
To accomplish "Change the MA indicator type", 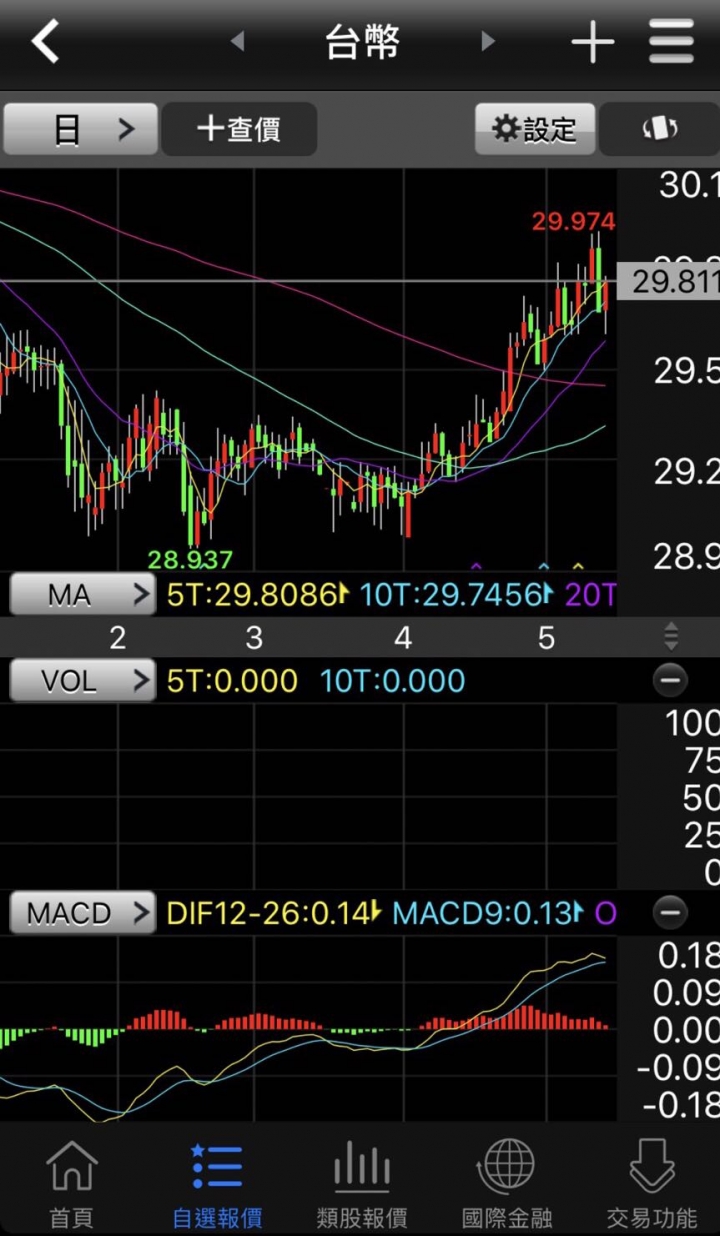I will tap(82, 595).
